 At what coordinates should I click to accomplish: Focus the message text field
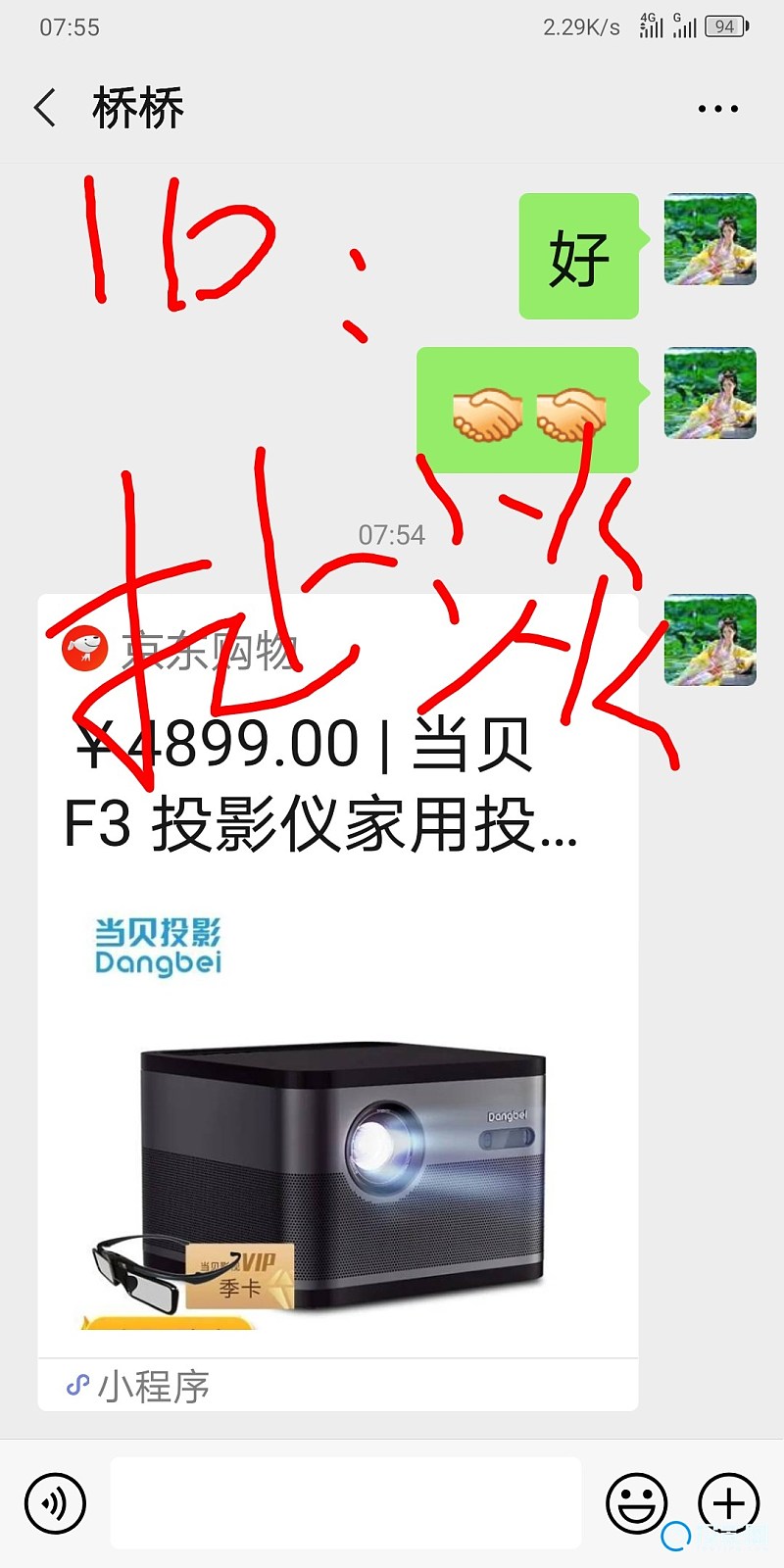pyautogui.click(x=346, y=1502)
